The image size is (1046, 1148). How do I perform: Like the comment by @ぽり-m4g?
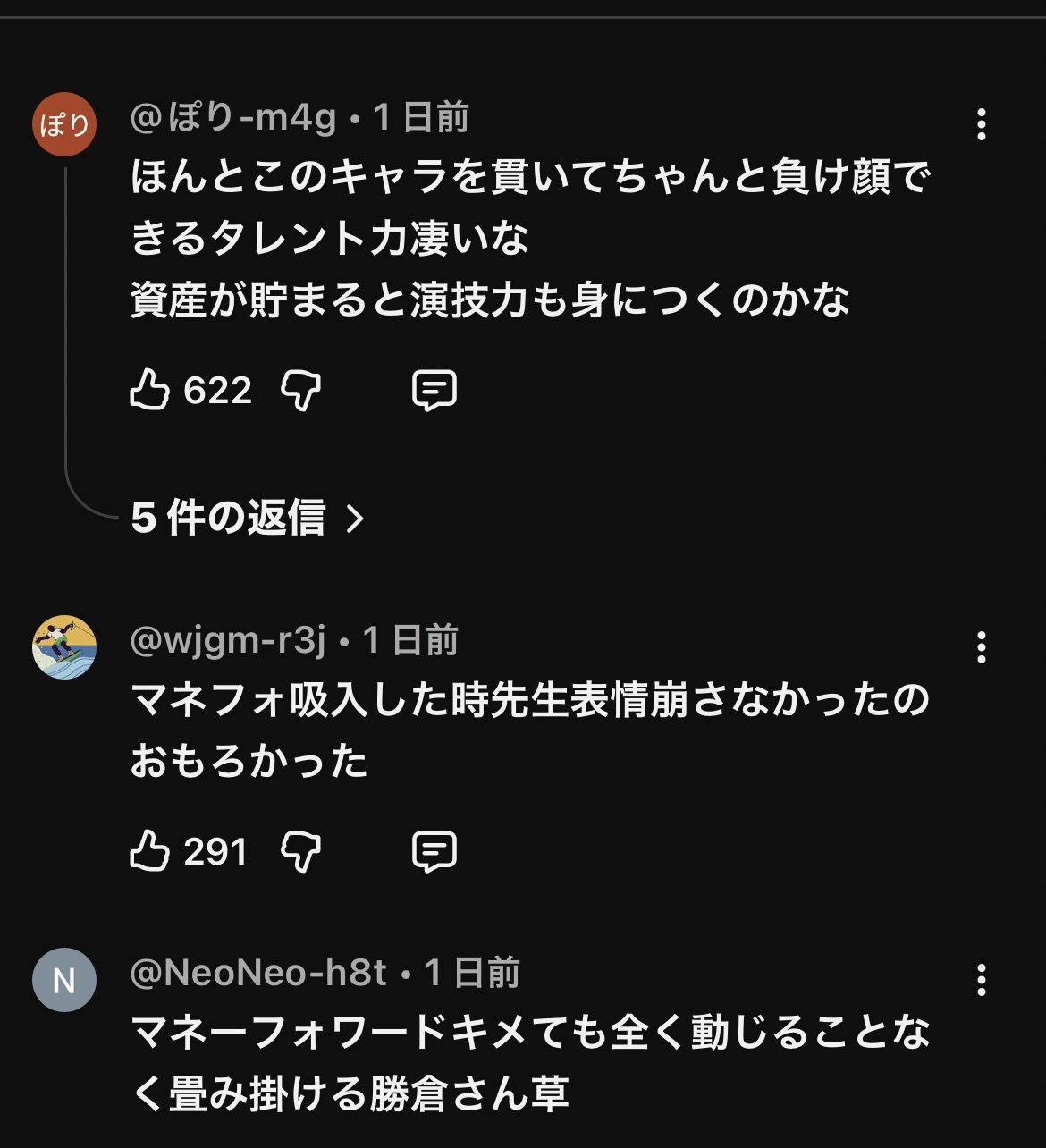(x=150, y=391)
